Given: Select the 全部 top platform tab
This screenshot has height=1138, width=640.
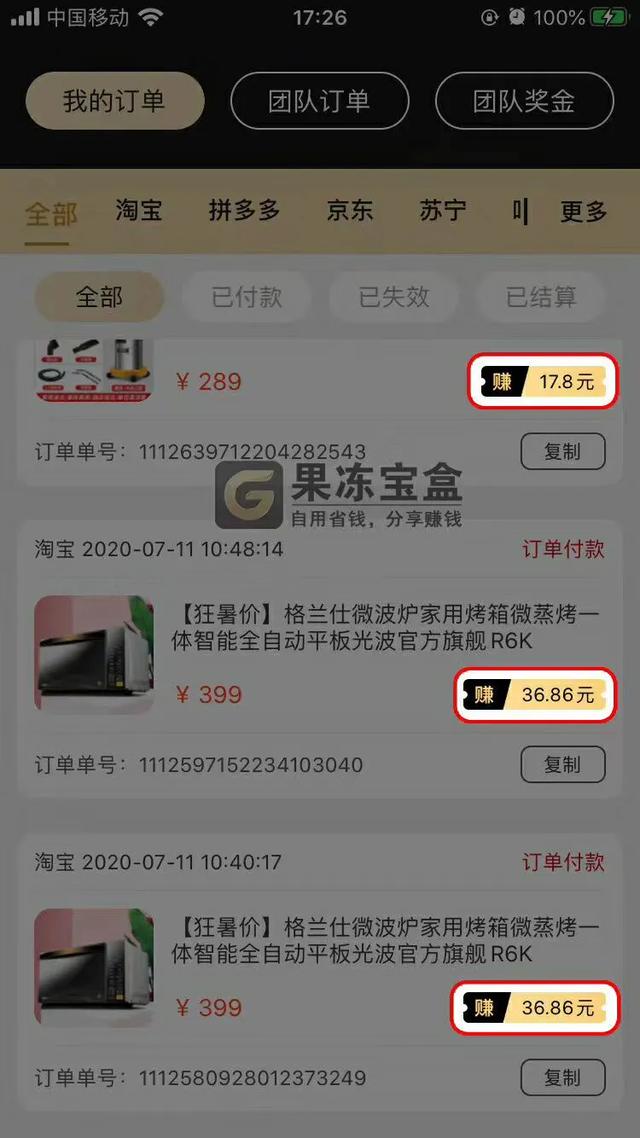Looking at the screenshot, I should [x=51, y=213].
